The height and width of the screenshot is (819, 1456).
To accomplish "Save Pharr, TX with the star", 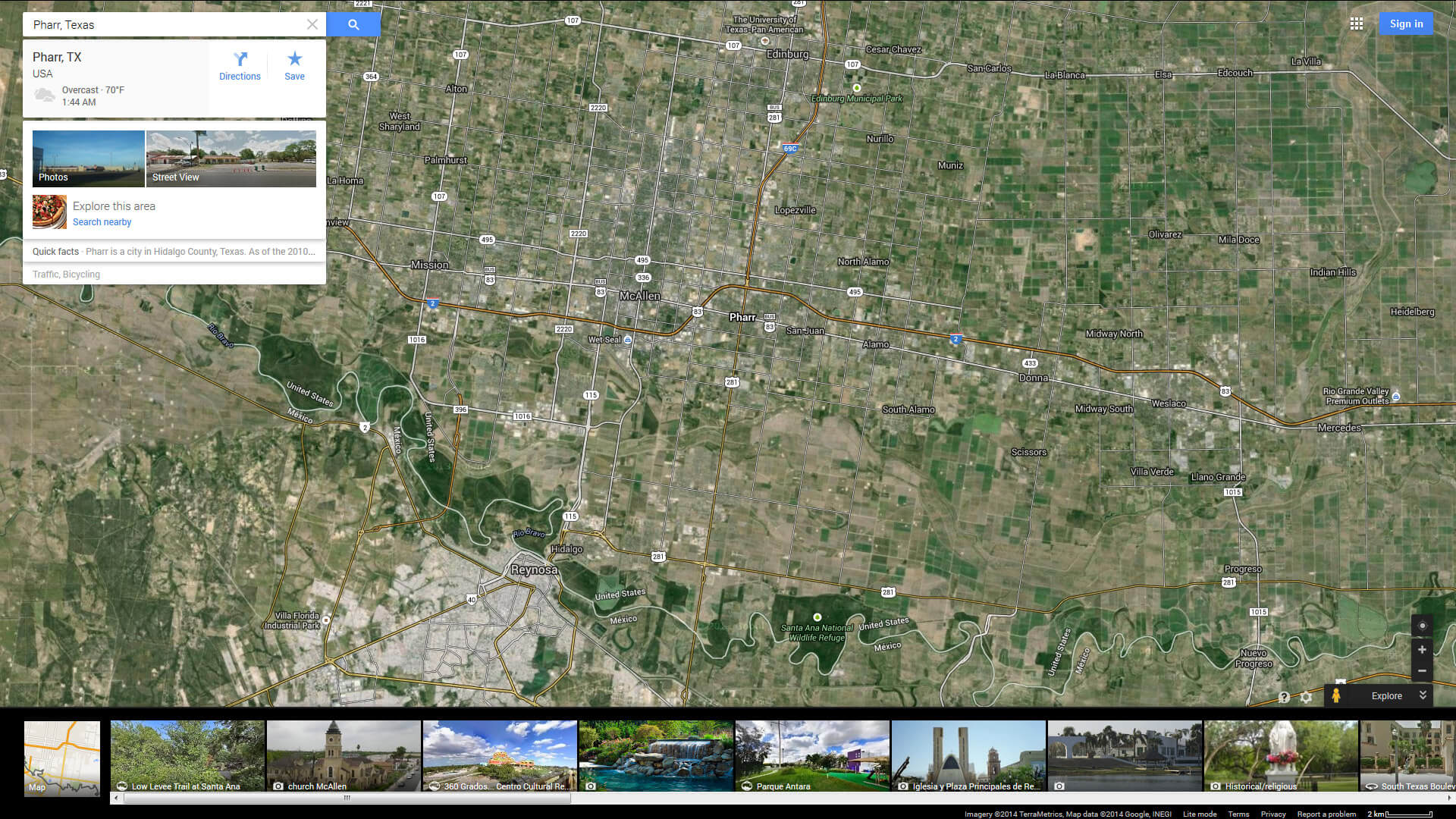I will 294,66.
